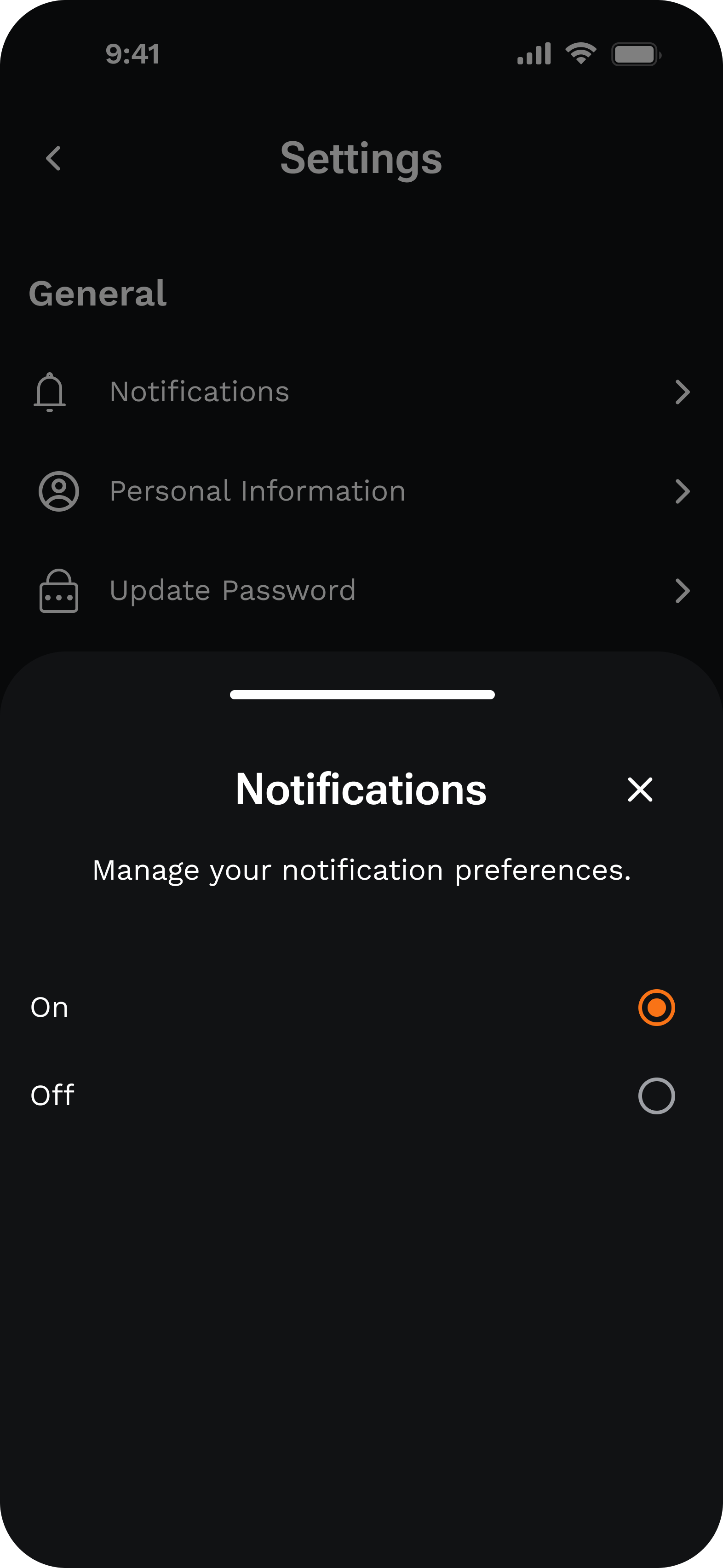The image size is (723, 1568).
Task: Open Personal Information via its chevron
Action: 683,490
